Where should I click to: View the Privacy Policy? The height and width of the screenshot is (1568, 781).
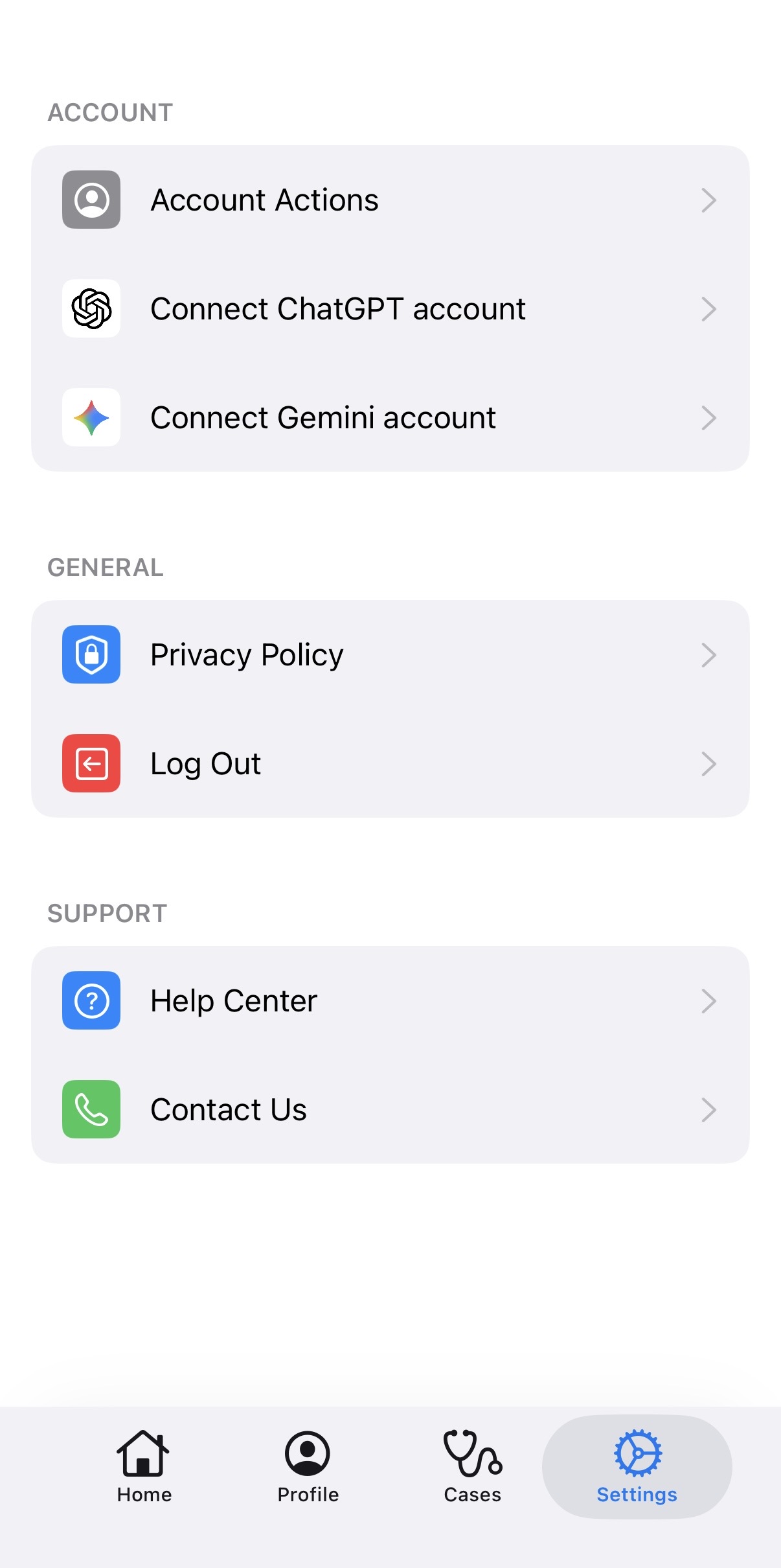point(390,655)
